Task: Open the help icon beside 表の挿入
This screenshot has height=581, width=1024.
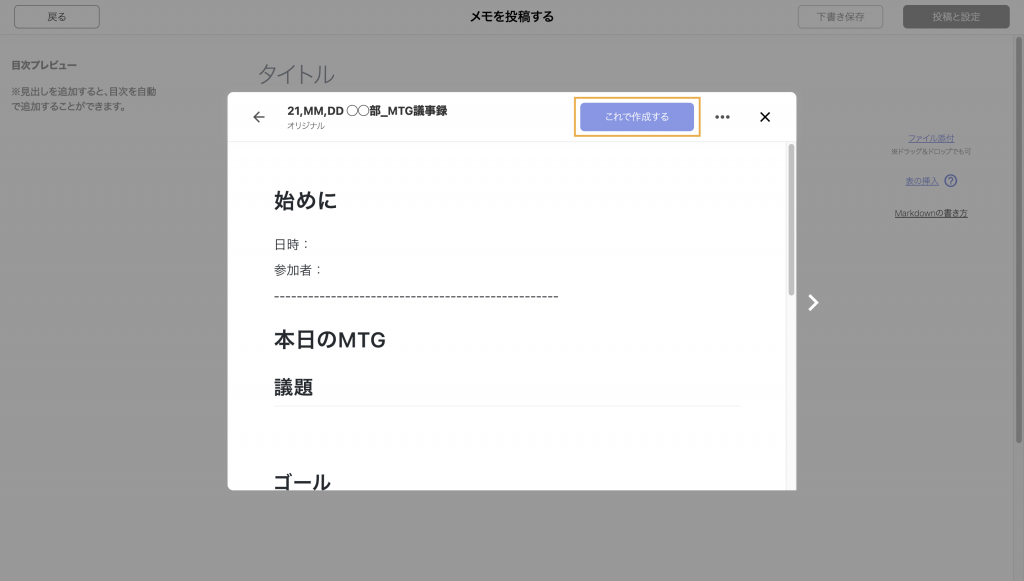Action: point(951,181)
